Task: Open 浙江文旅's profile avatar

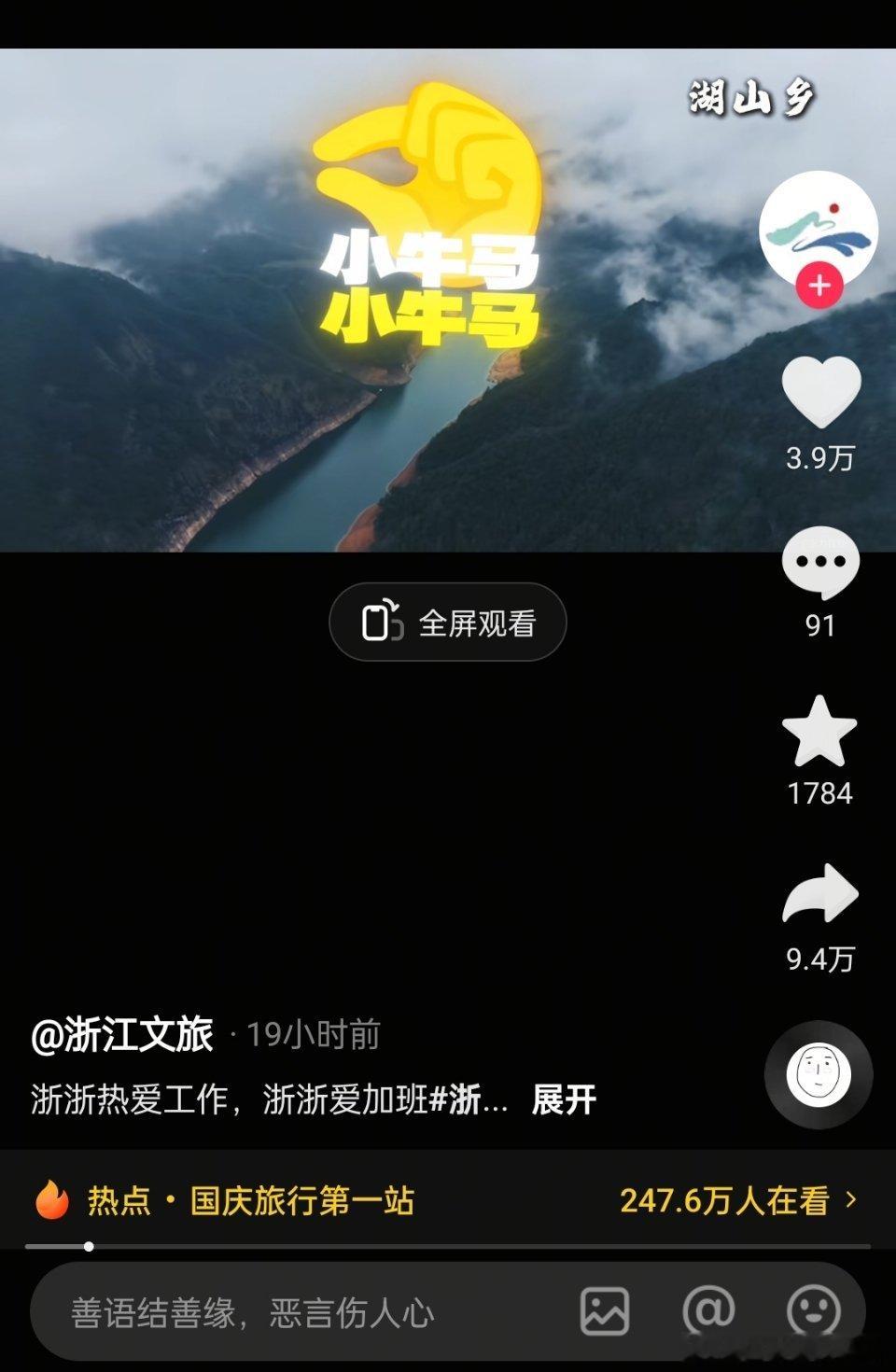Action: click(819, 229)
